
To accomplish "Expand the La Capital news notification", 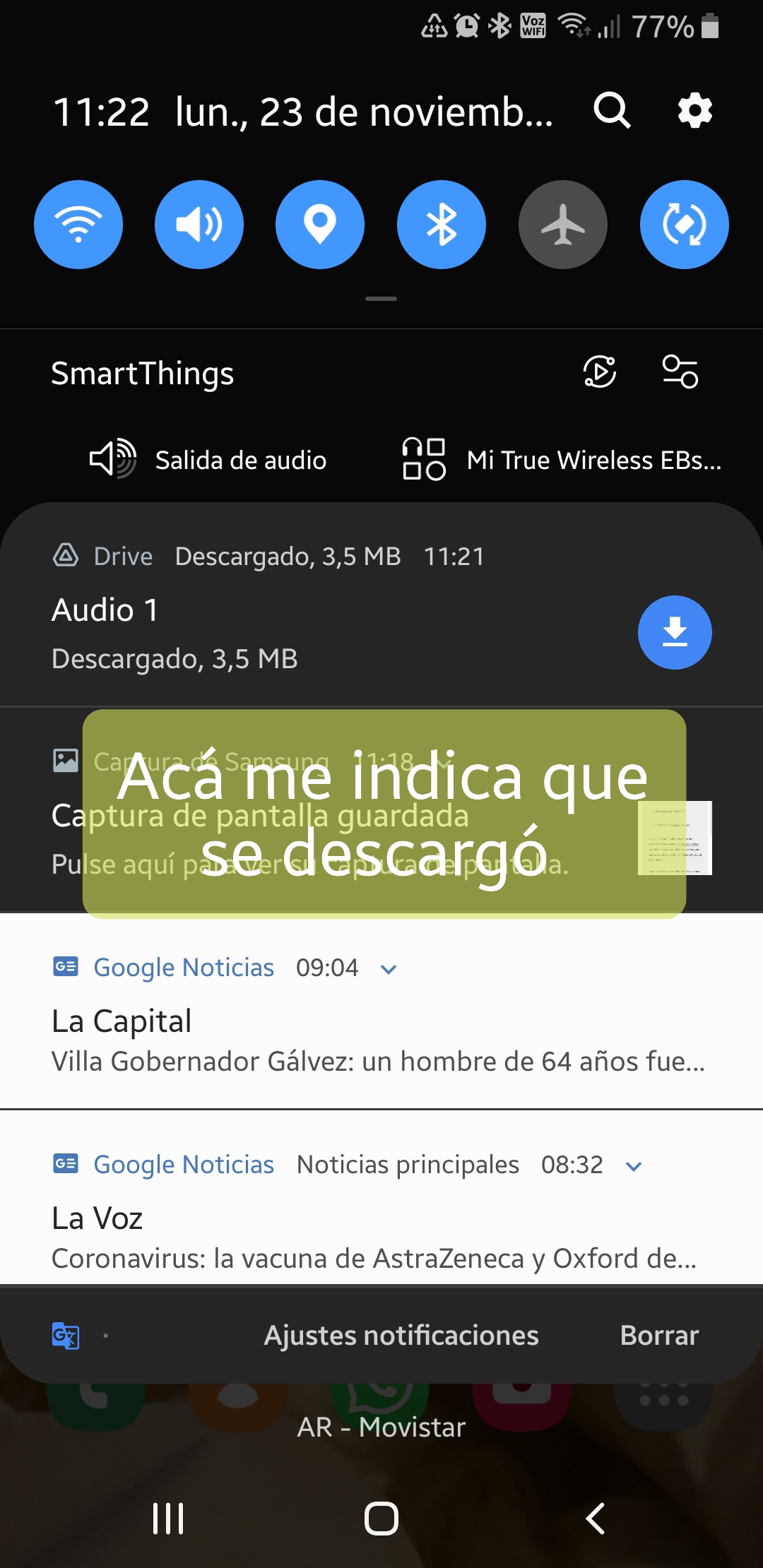I will coord(388,968).
